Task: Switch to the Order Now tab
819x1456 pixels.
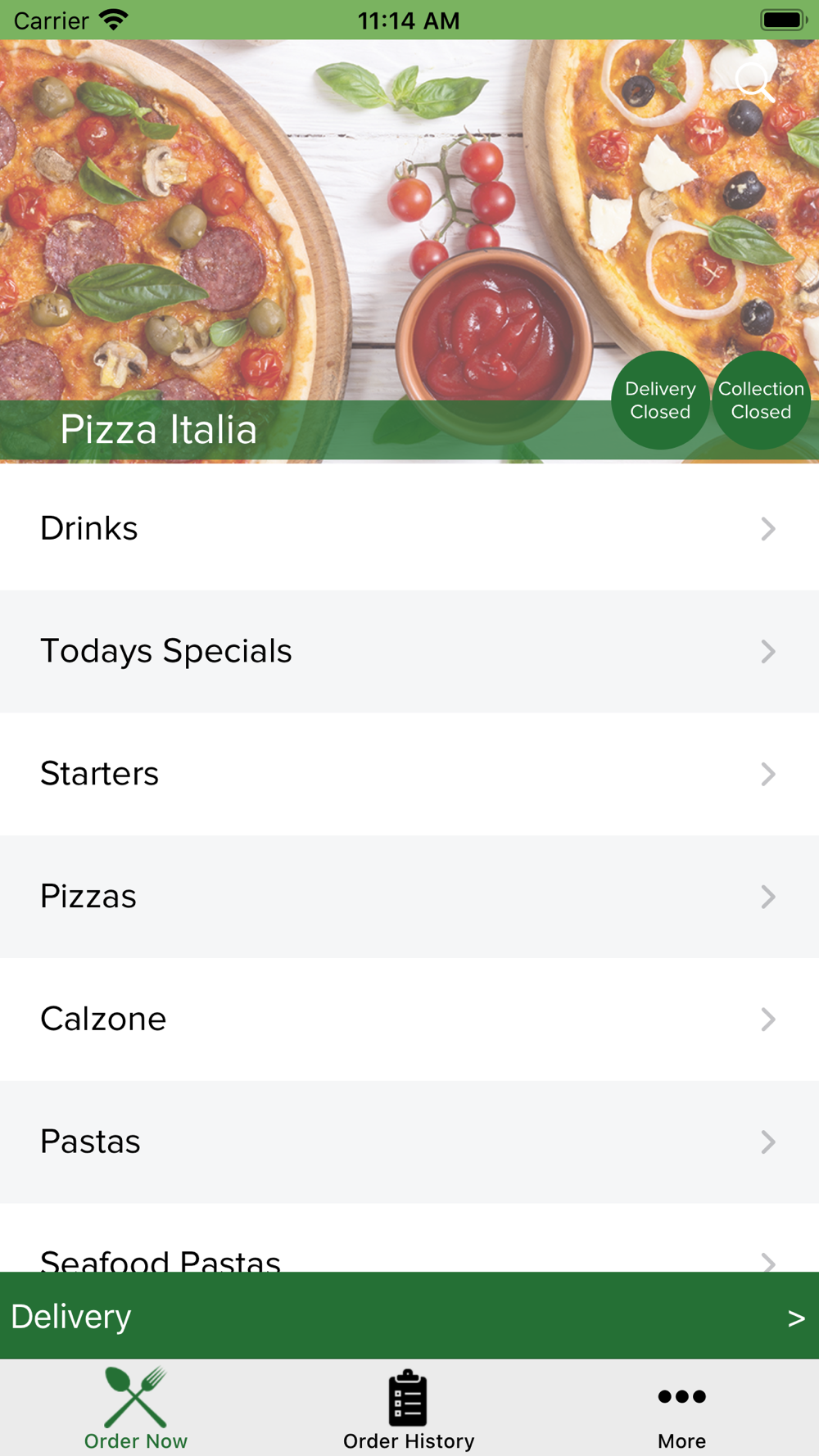Action: coord(136,1410)
